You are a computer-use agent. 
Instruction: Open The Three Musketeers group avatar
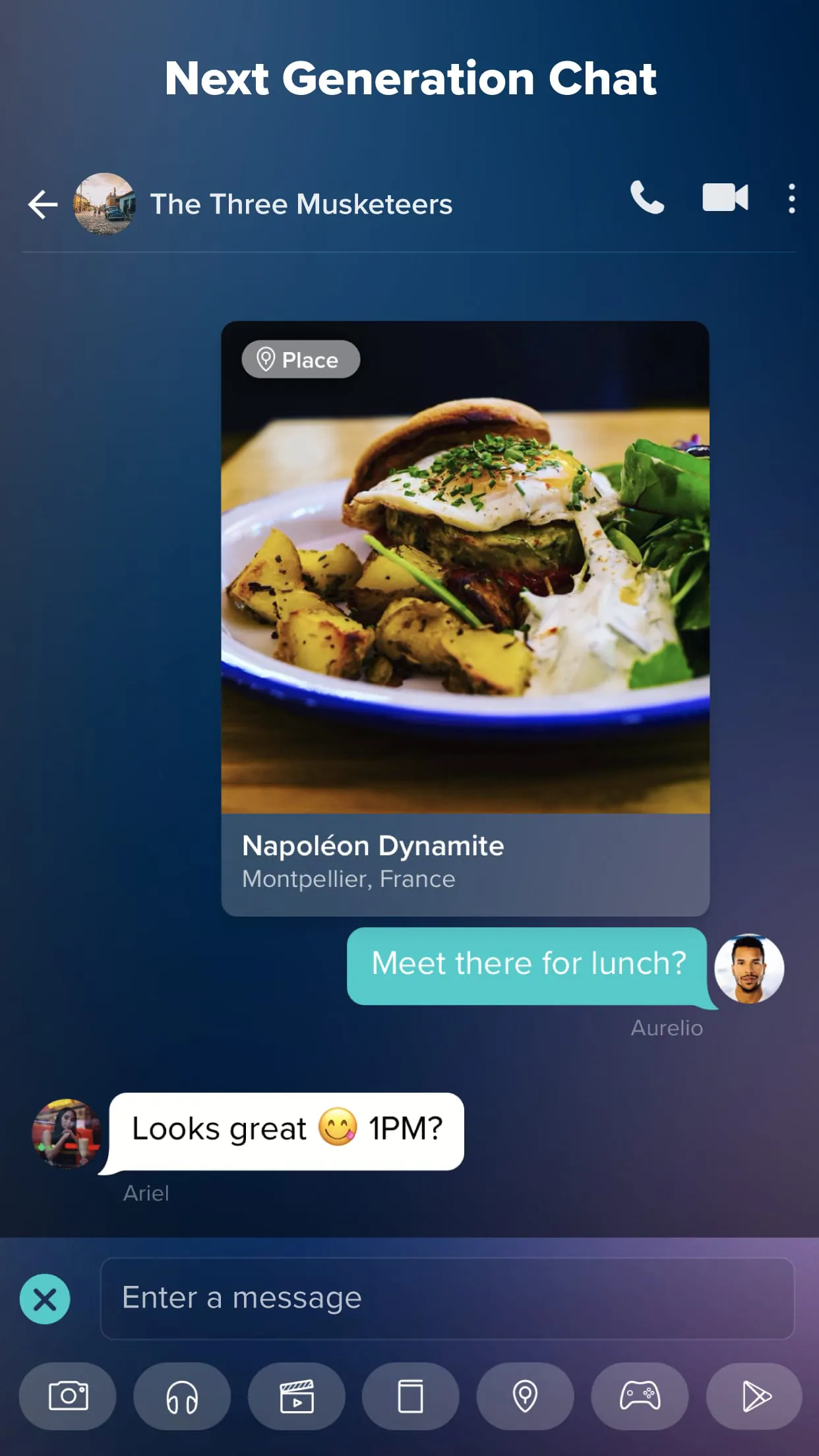[x=104, y=204]
